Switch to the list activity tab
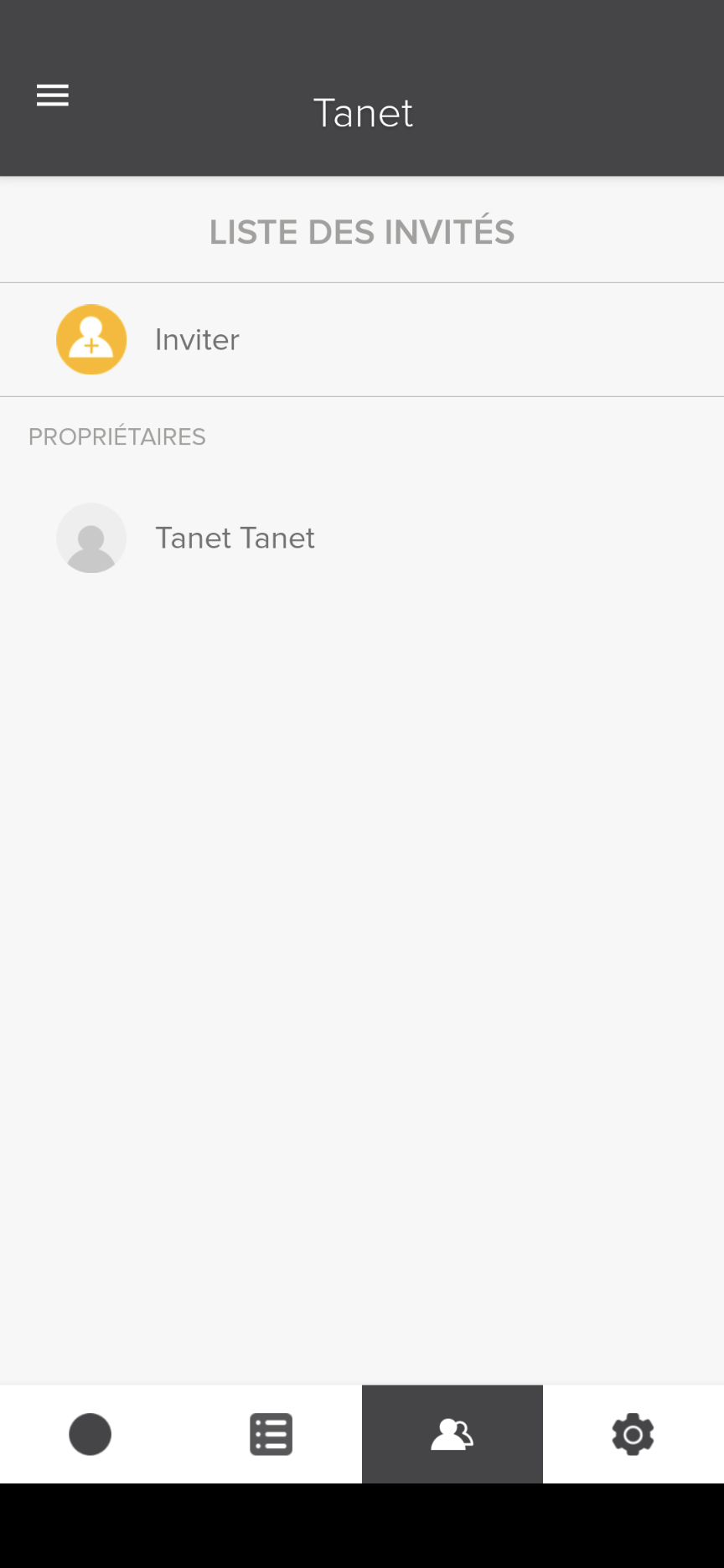Image resolution: width=724 pixels, height=1568 pixels. [271, 1434]
